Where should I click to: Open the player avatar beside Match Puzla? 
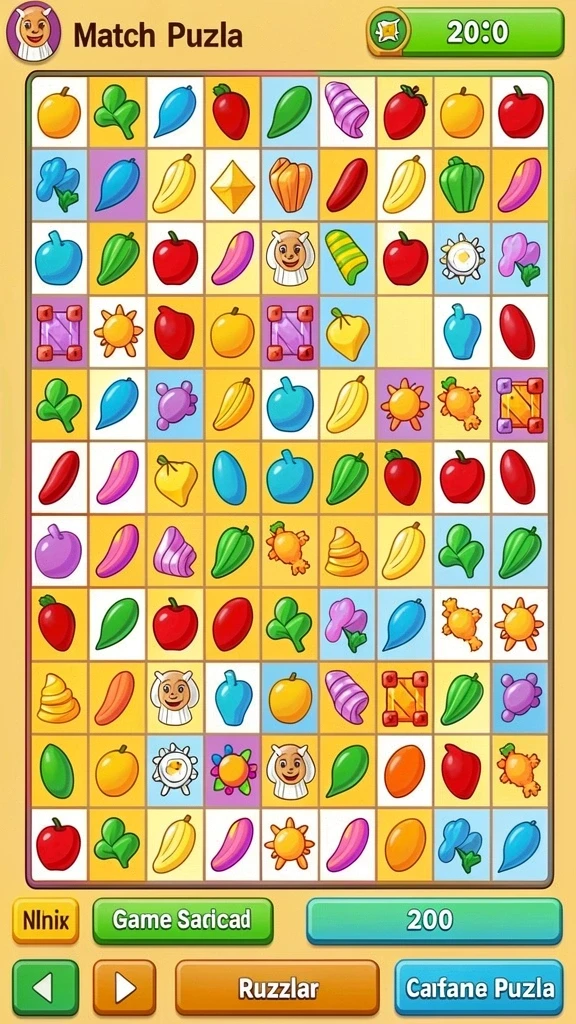point(33,33)
